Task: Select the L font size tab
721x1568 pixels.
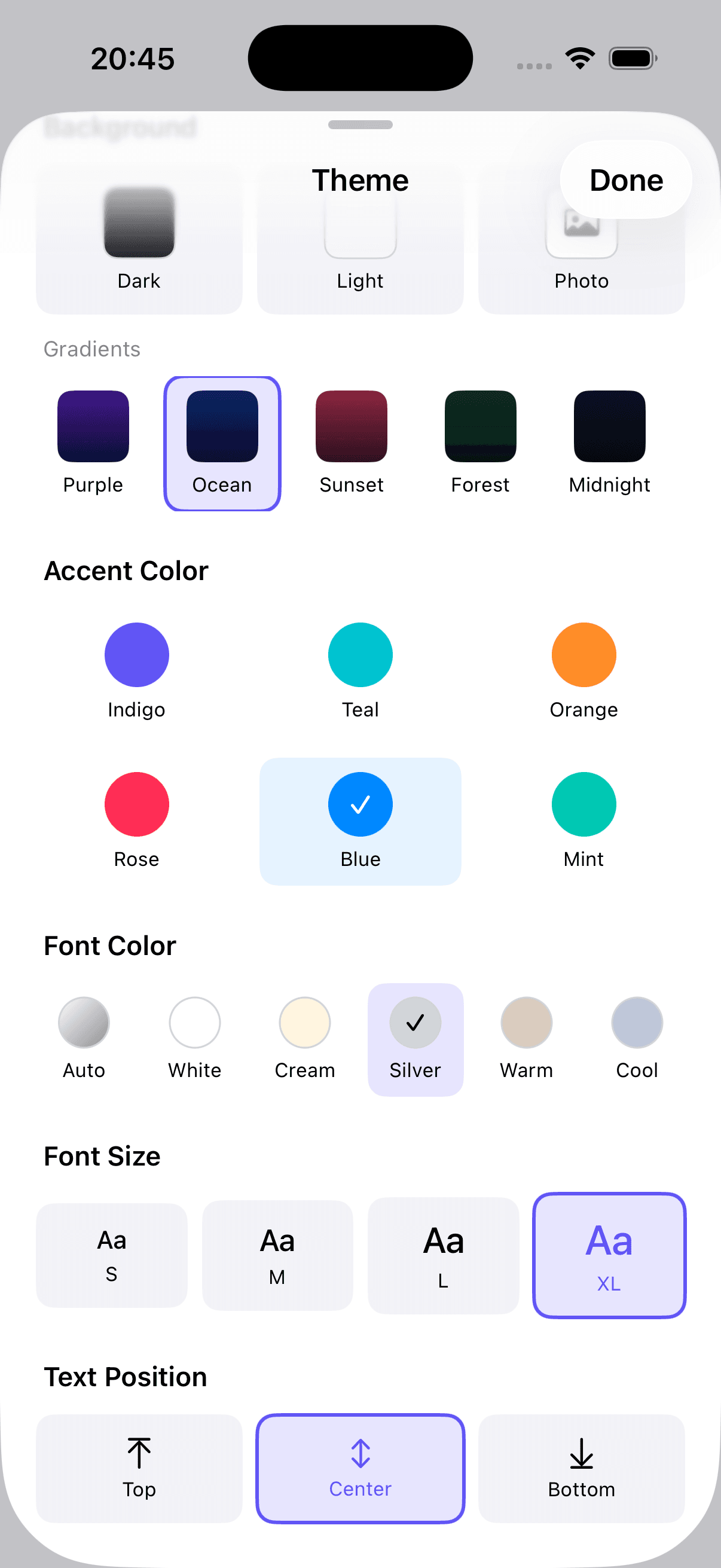Action: tap(442, 1254)
